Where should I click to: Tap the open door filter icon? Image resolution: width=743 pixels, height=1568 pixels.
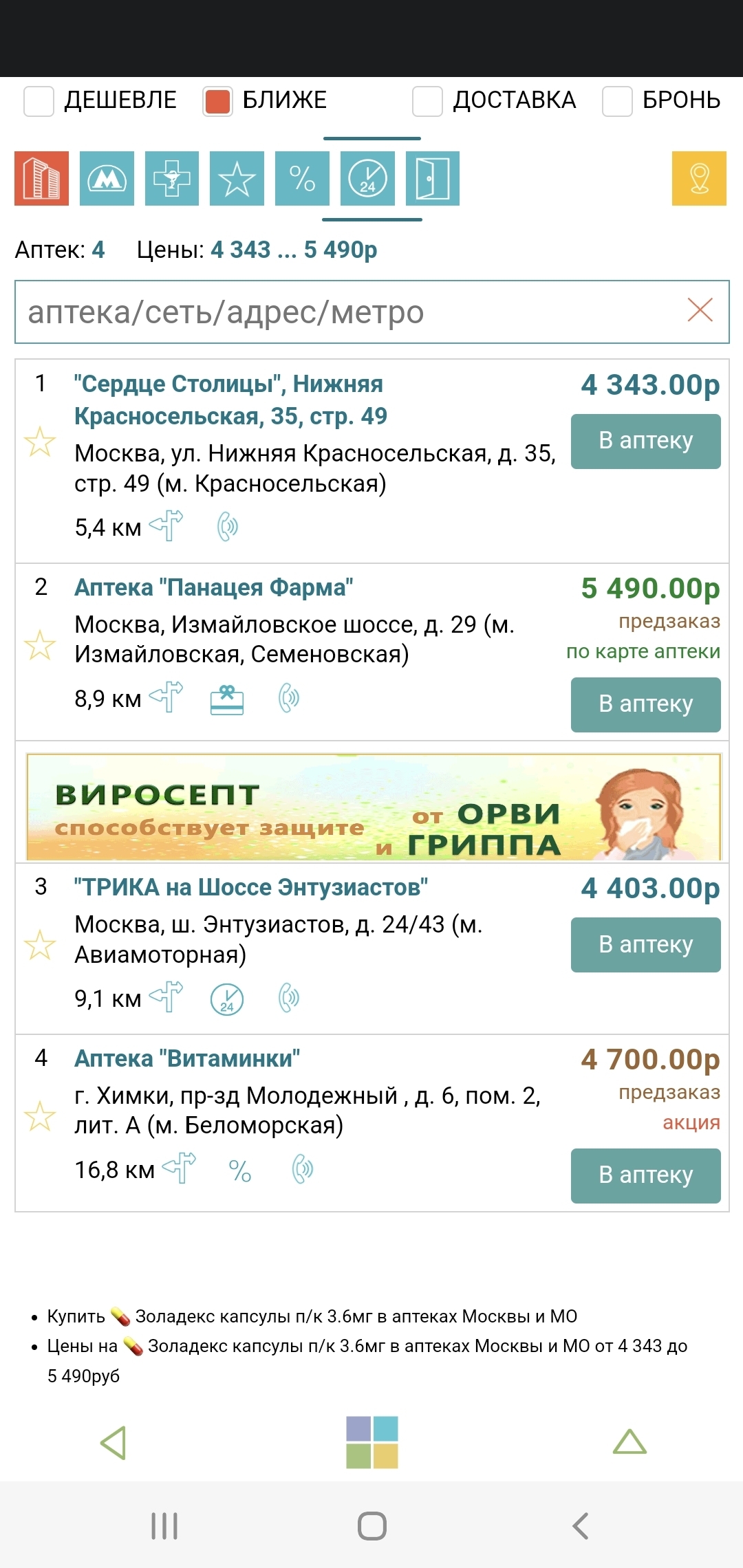[x=433, y=178]
